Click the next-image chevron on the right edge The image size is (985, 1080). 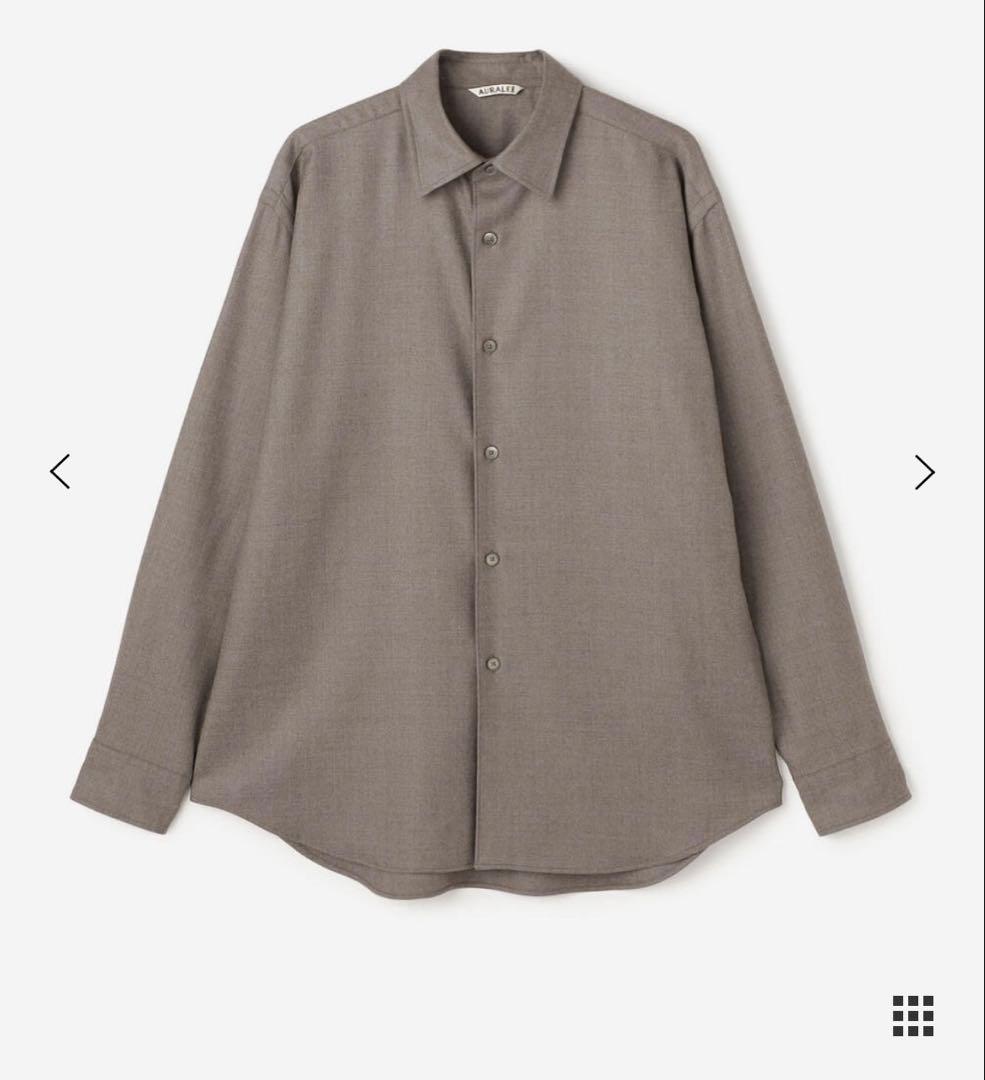[924, 471]
